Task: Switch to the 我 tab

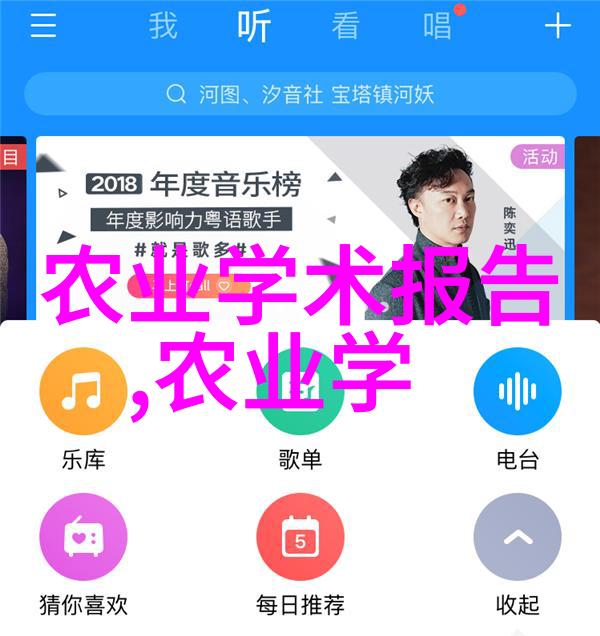Action: 163,26
